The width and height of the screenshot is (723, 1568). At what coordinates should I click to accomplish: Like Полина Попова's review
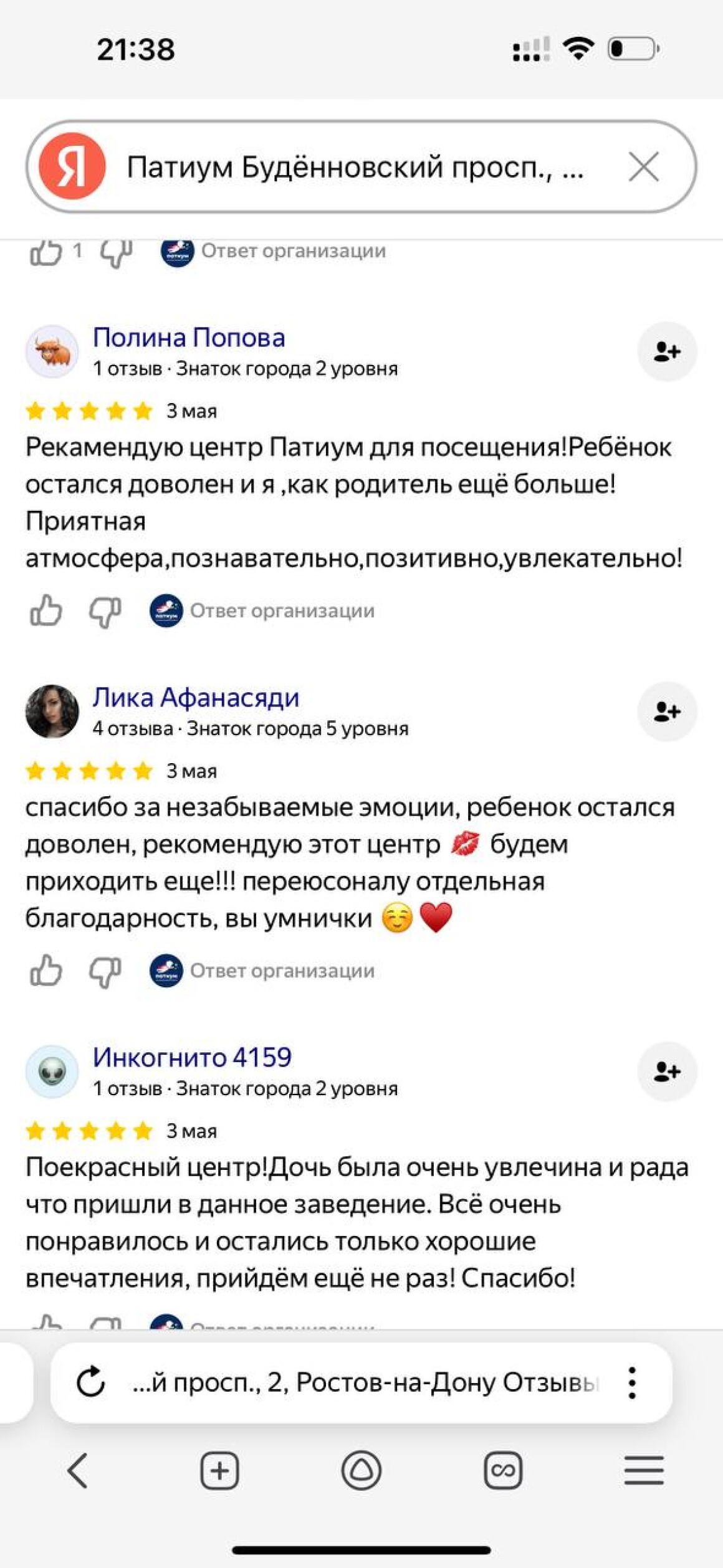pos(46,611)
